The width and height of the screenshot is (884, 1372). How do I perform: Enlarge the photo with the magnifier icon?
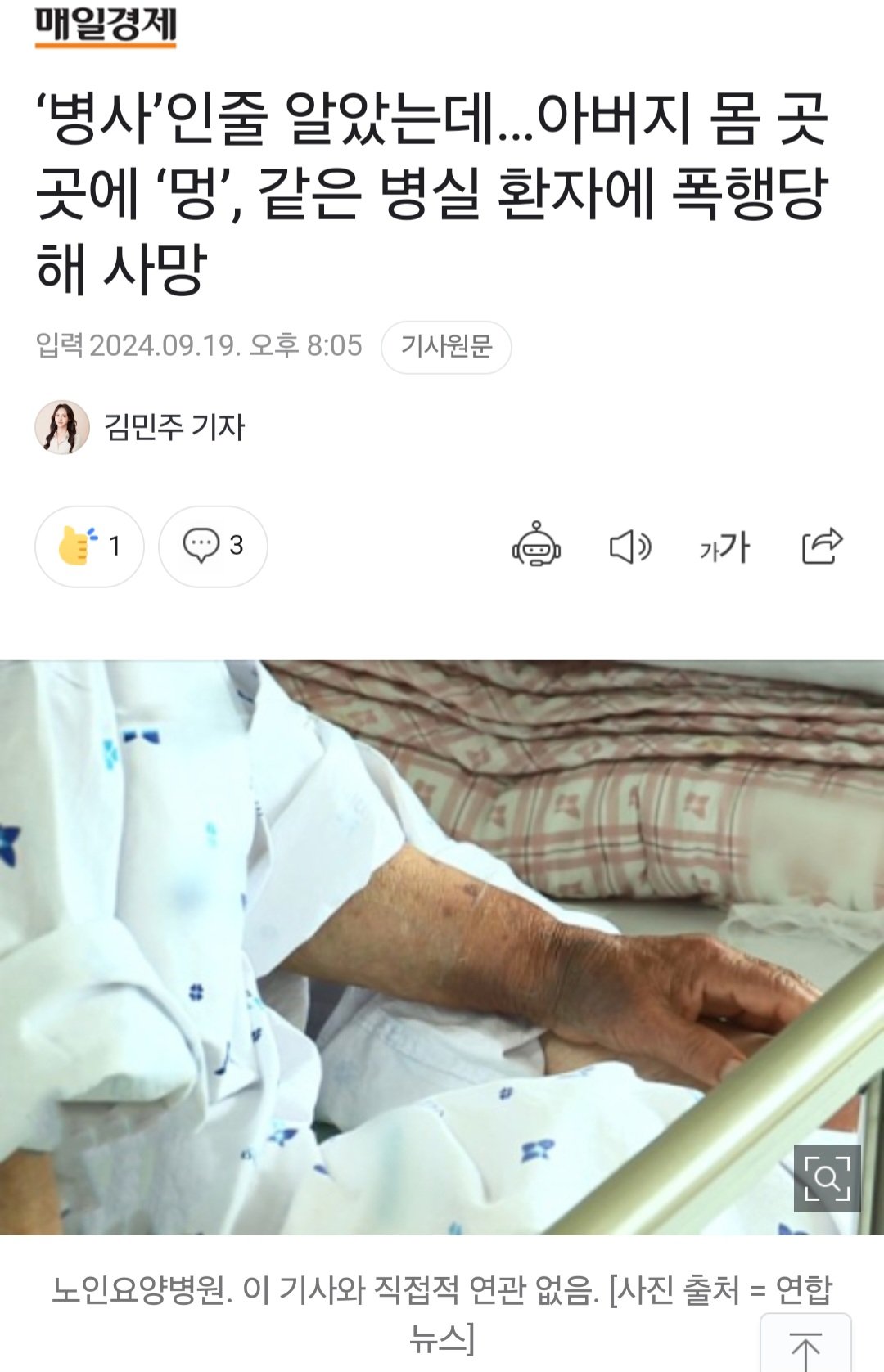pyautogui.click(x=827, y=1179)
